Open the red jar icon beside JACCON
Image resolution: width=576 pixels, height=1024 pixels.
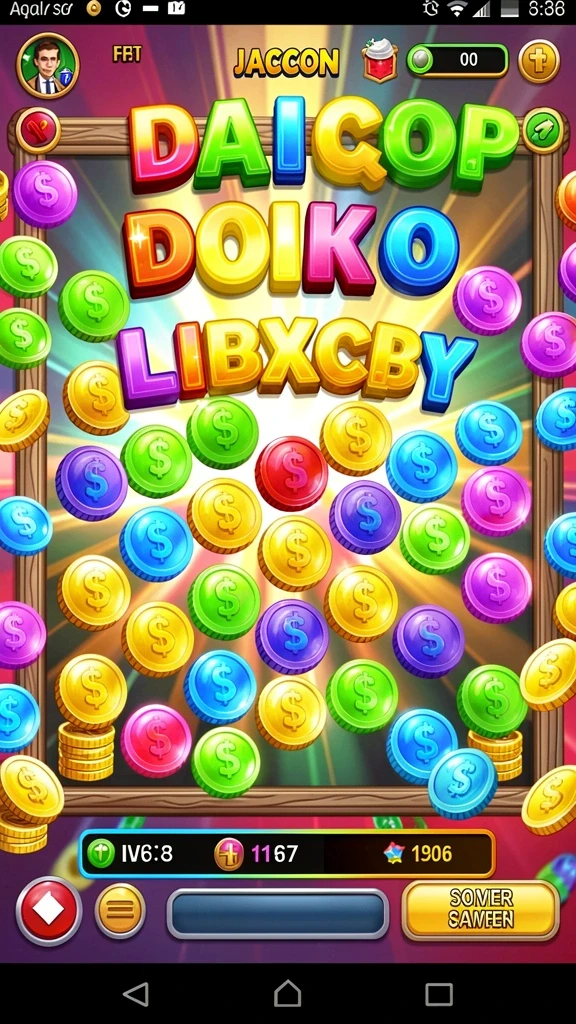pos(380,60)
